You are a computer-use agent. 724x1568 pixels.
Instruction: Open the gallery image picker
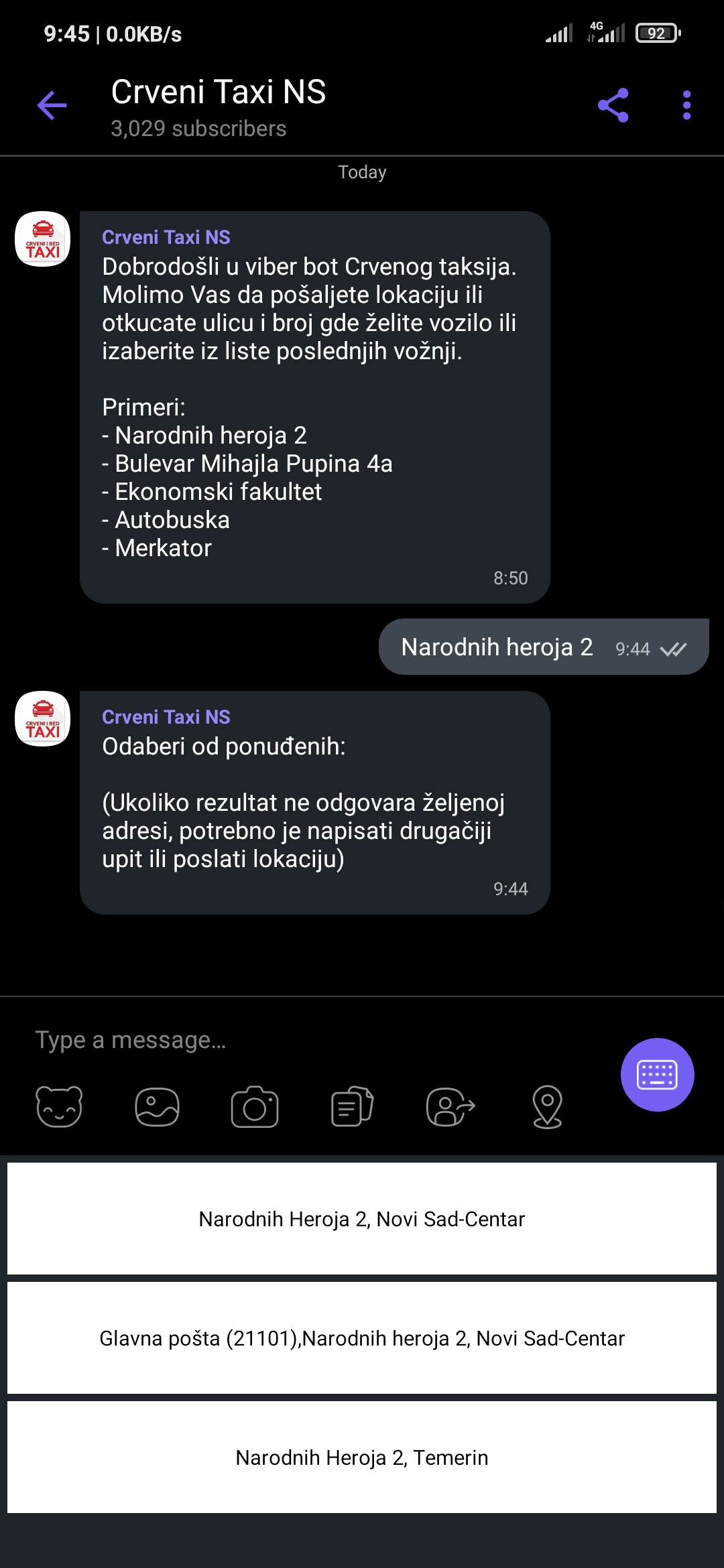tap(157, 1107)
